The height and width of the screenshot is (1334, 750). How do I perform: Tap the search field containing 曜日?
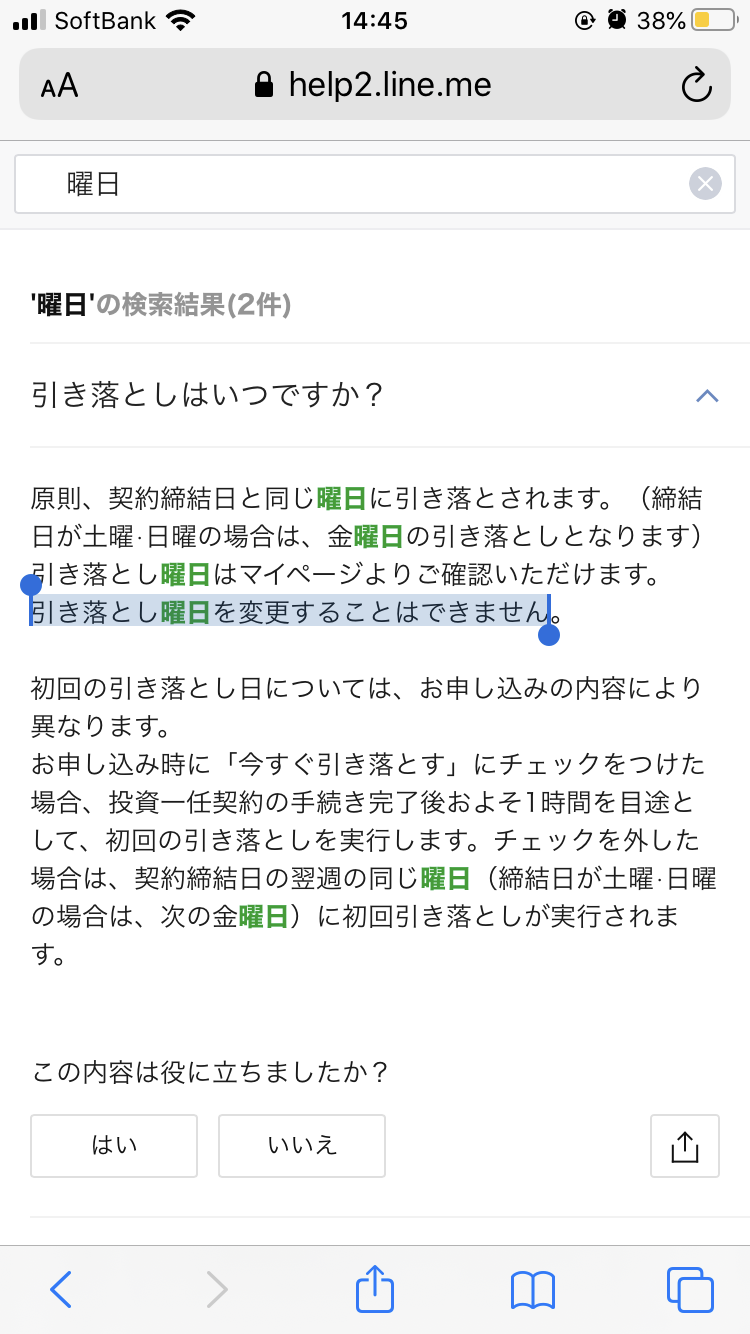tap(375, 184)
